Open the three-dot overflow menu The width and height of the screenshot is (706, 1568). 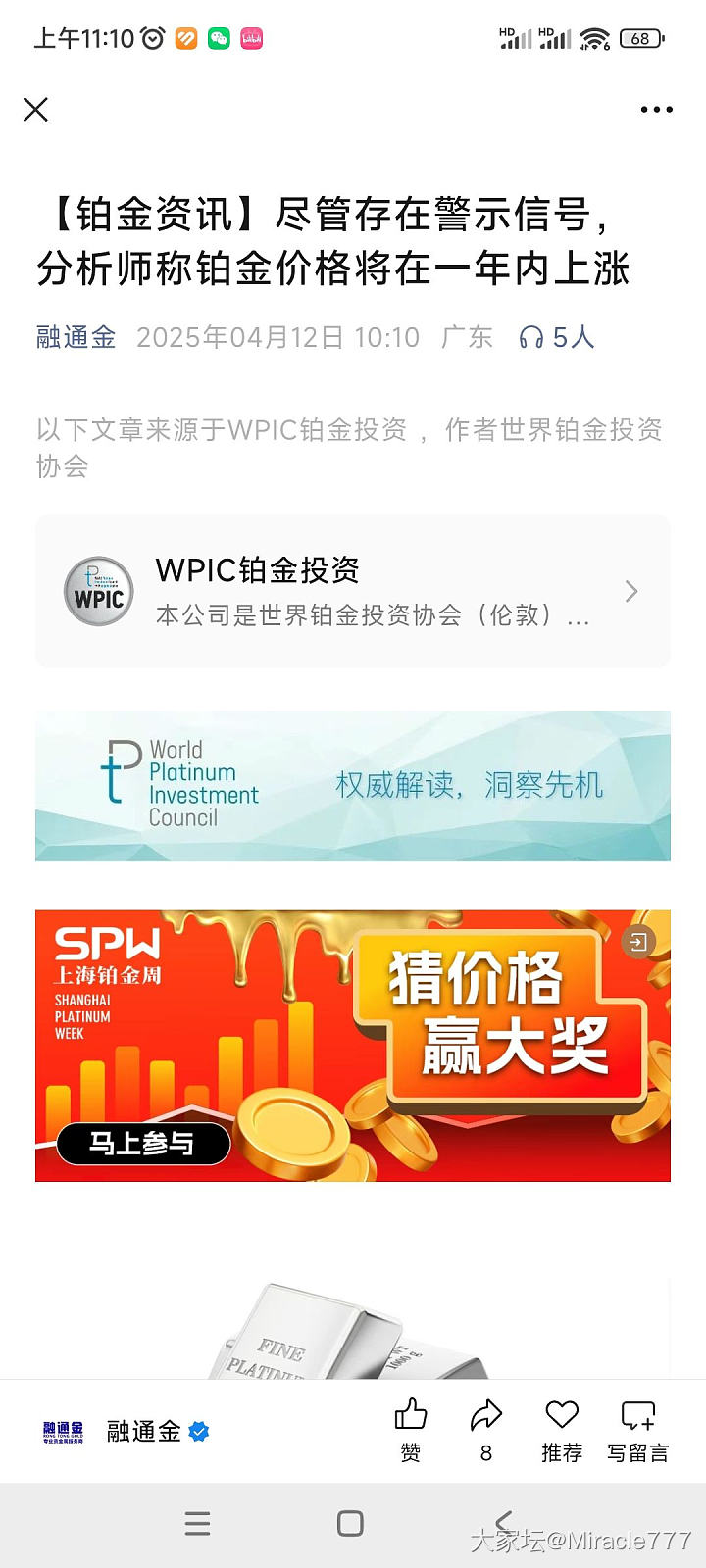tap(656, 110)
